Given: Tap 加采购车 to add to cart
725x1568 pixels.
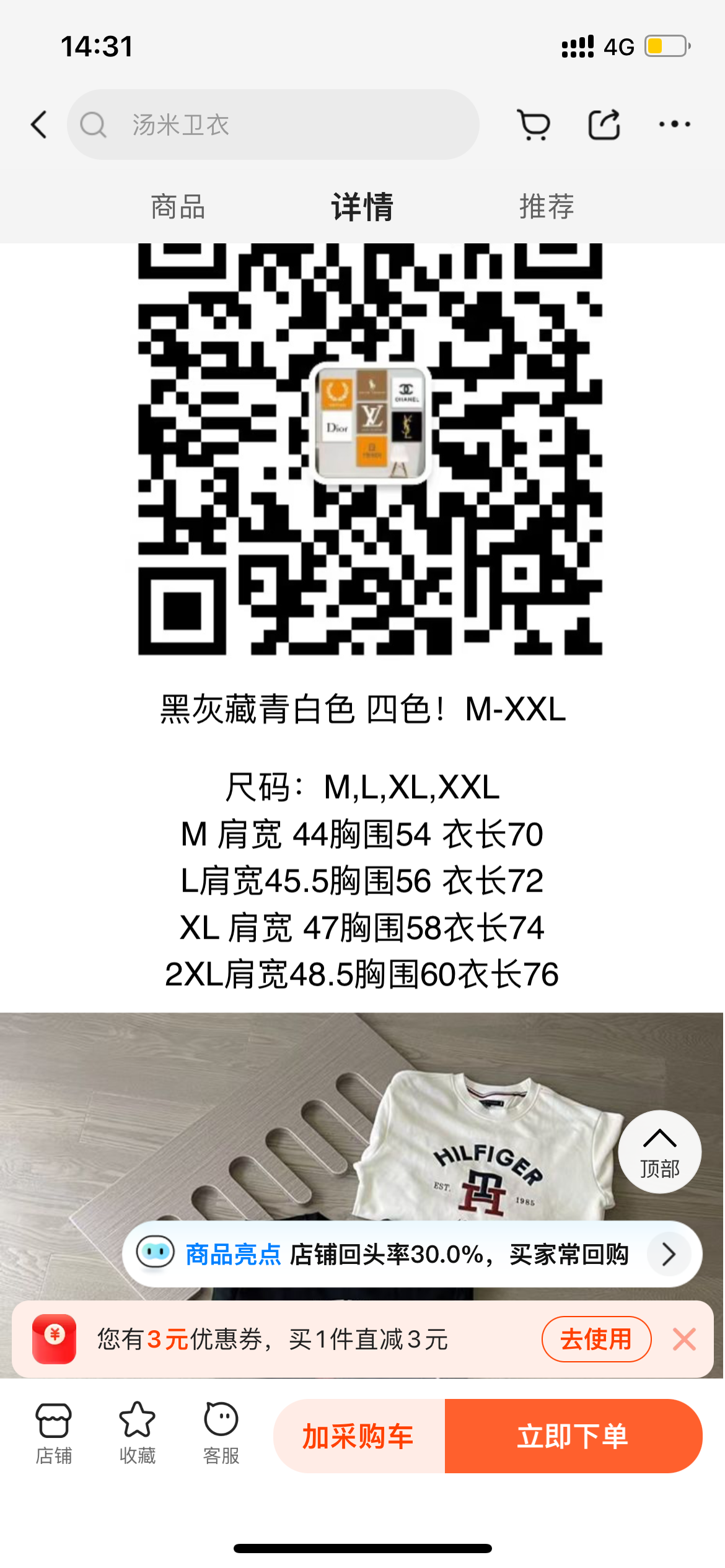Looking at the screenshot, I should pyautogui.click(x=359, y=1436).
